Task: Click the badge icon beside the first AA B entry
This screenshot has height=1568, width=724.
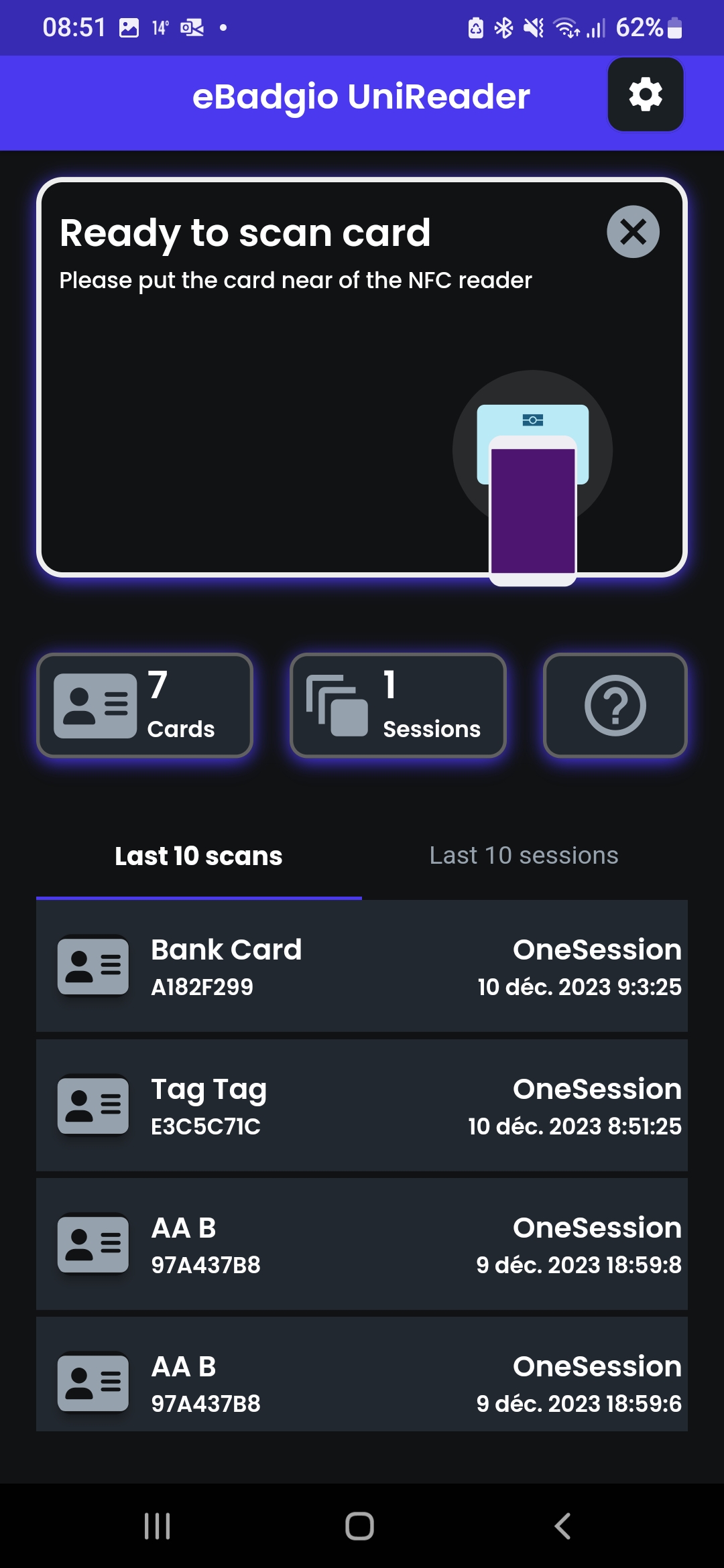Action: coord(93,1244)
